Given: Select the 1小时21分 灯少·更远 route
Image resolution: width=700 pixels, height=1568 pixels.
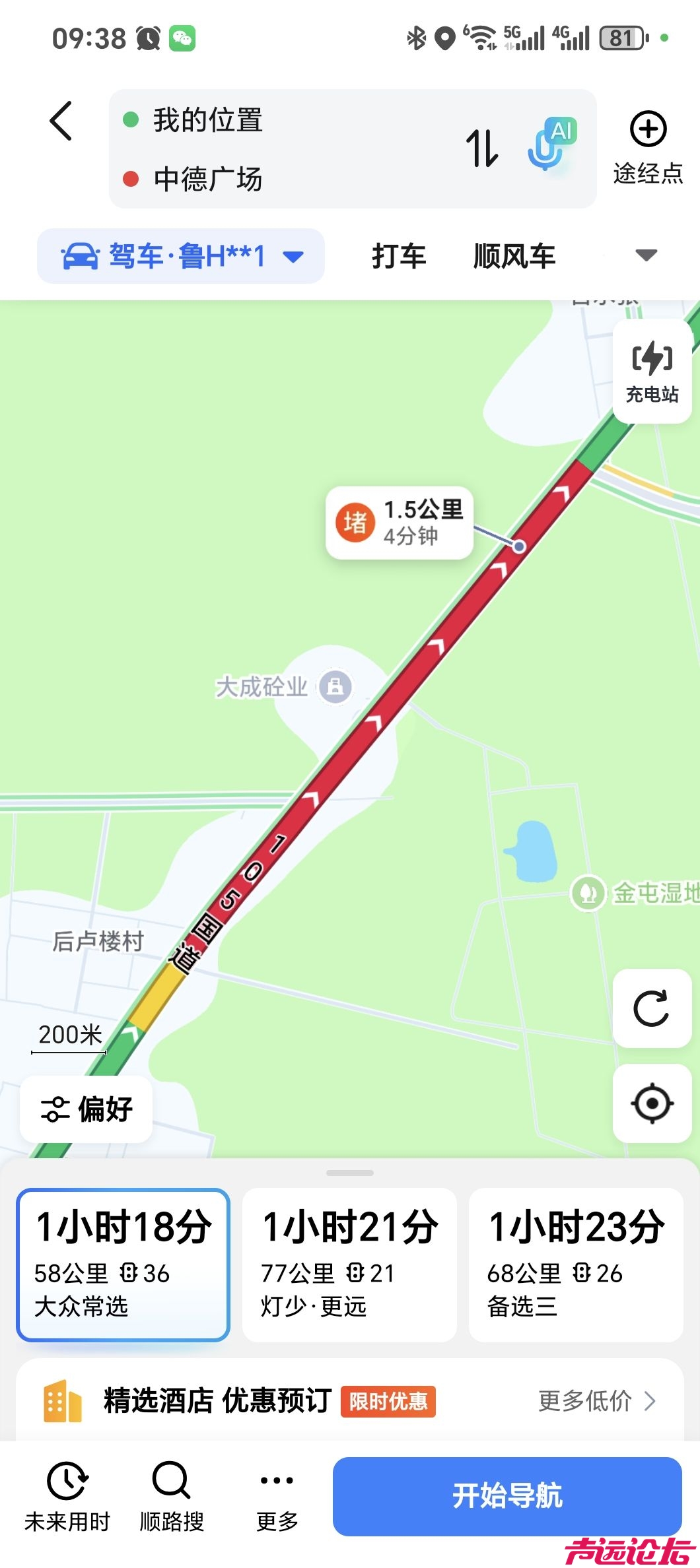Looking at the screenshot, I should pos(349,1264).
